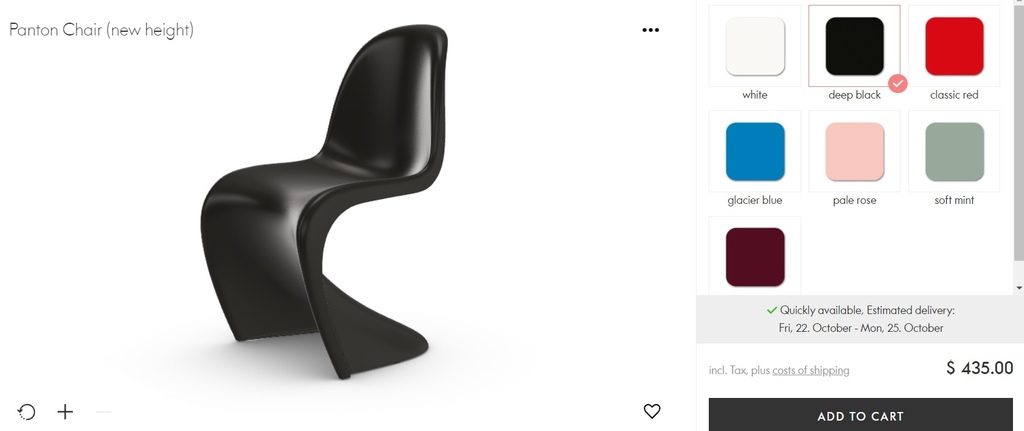Screen dimensions: 1024x431
Task: Choose the pale rose swatch
Action: coord(854,152)
